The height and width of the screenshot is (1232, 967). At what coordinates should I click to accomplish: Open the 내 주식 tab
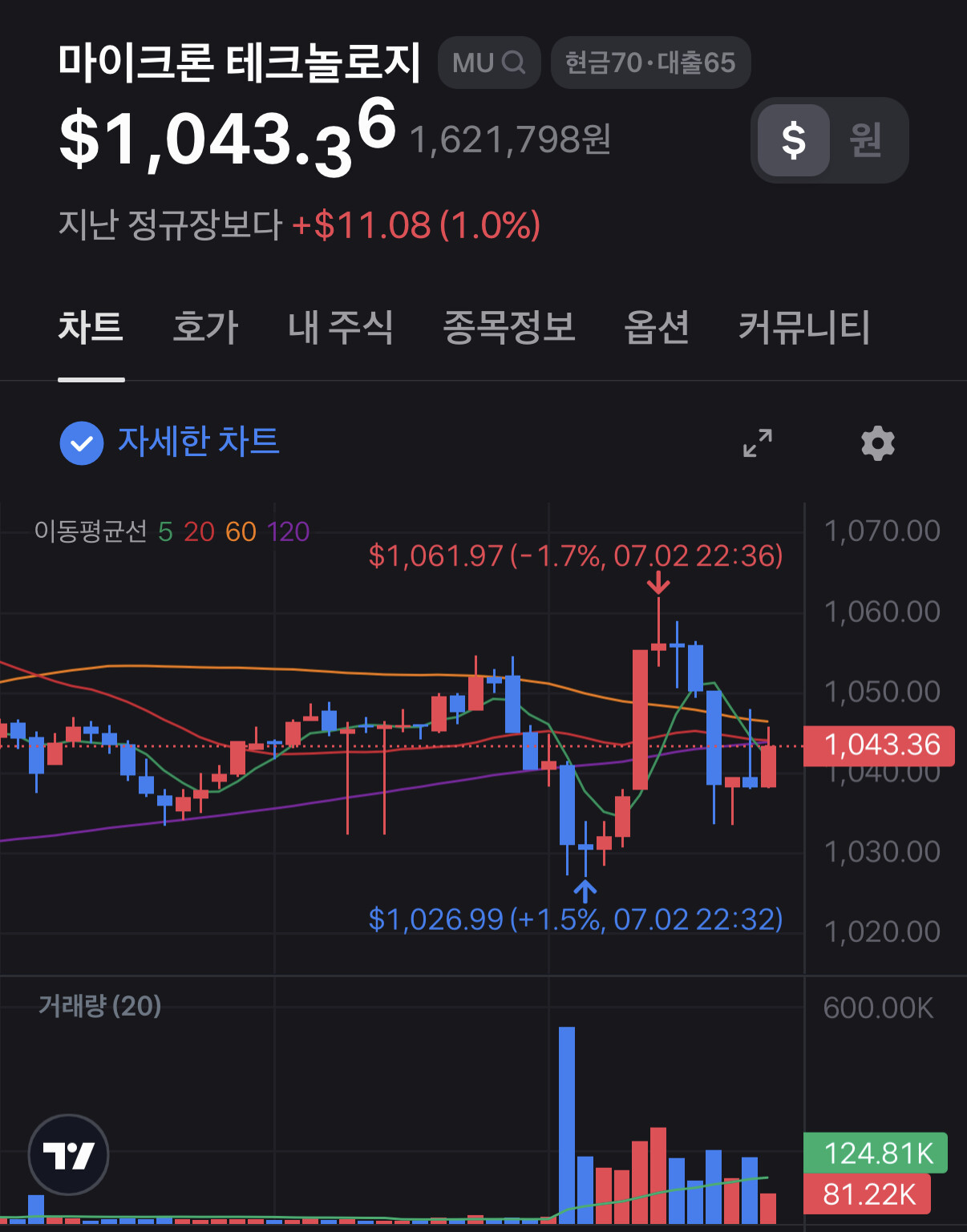[341, 328]
